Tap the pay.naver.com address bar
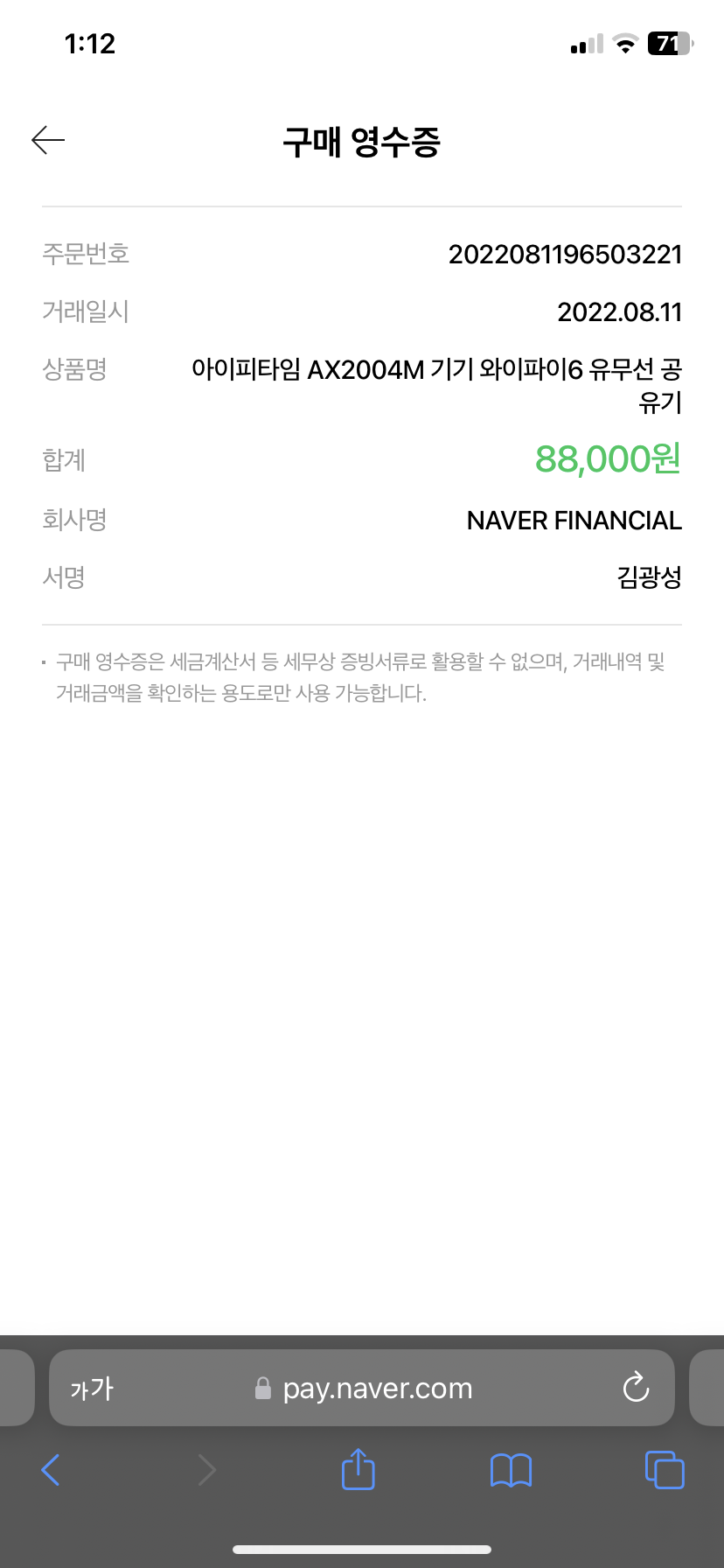724x1568 pixels. (362, 1388)
